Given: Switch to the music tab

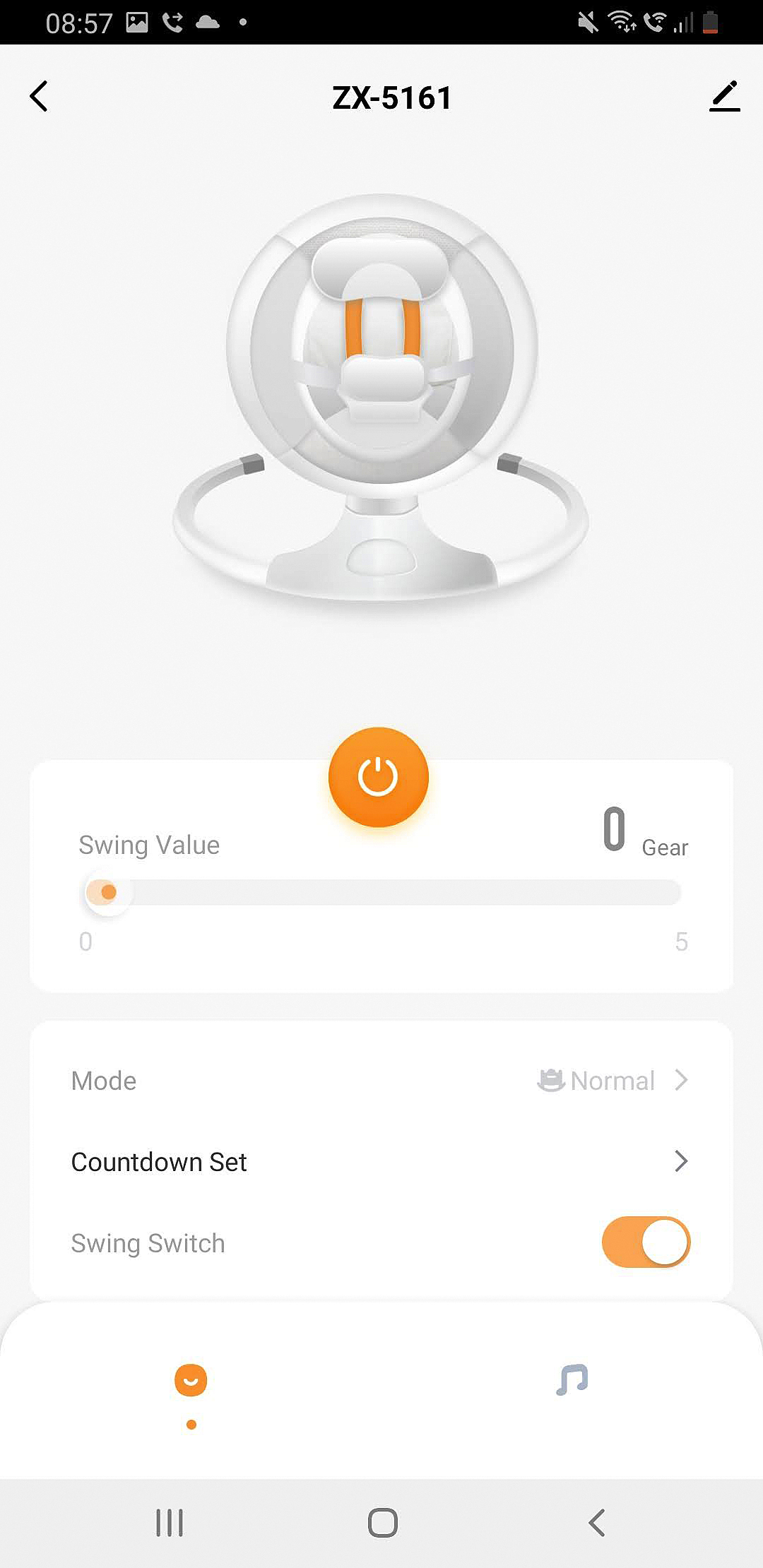Looking at the screenshot, I should 572,1379.
